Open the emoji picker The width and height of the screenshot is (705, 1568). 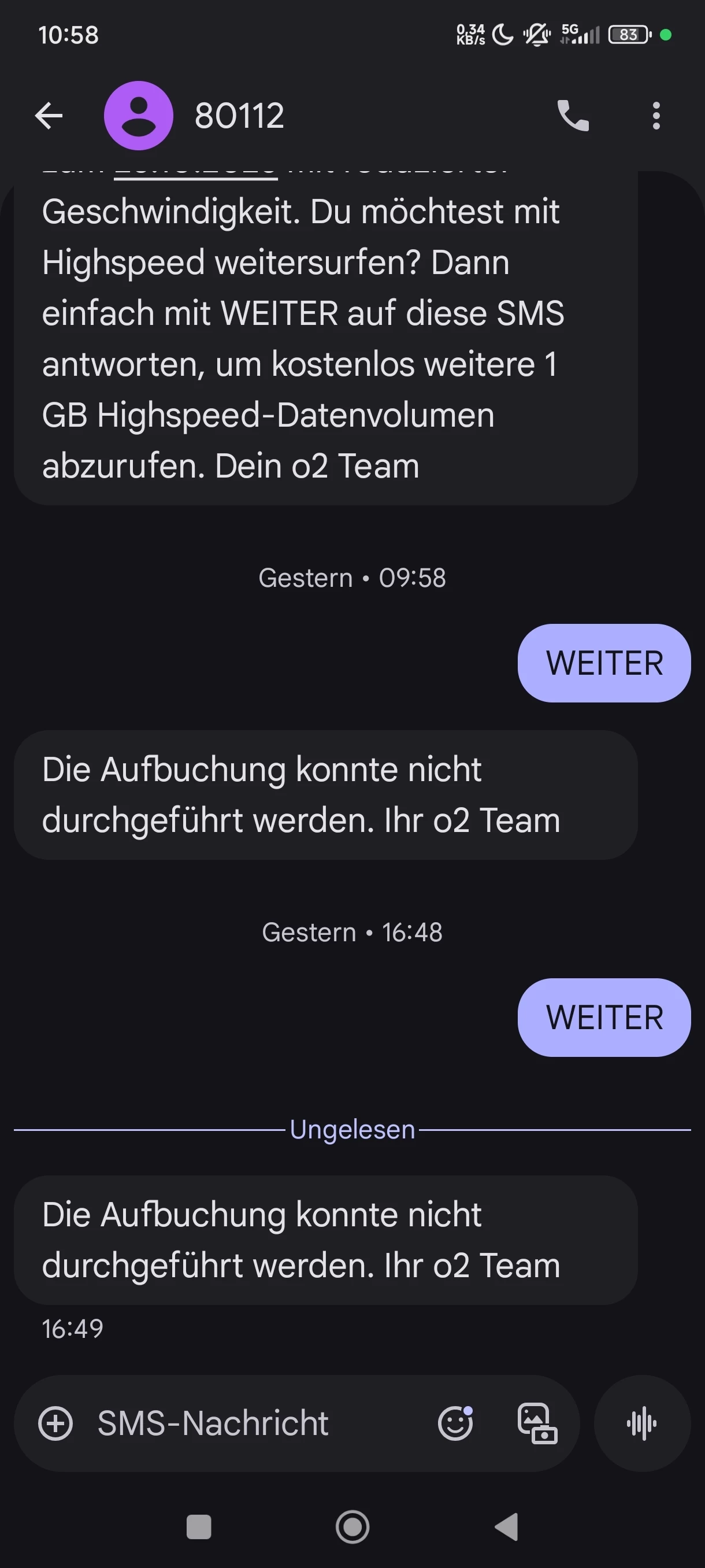click(455, 1423)
